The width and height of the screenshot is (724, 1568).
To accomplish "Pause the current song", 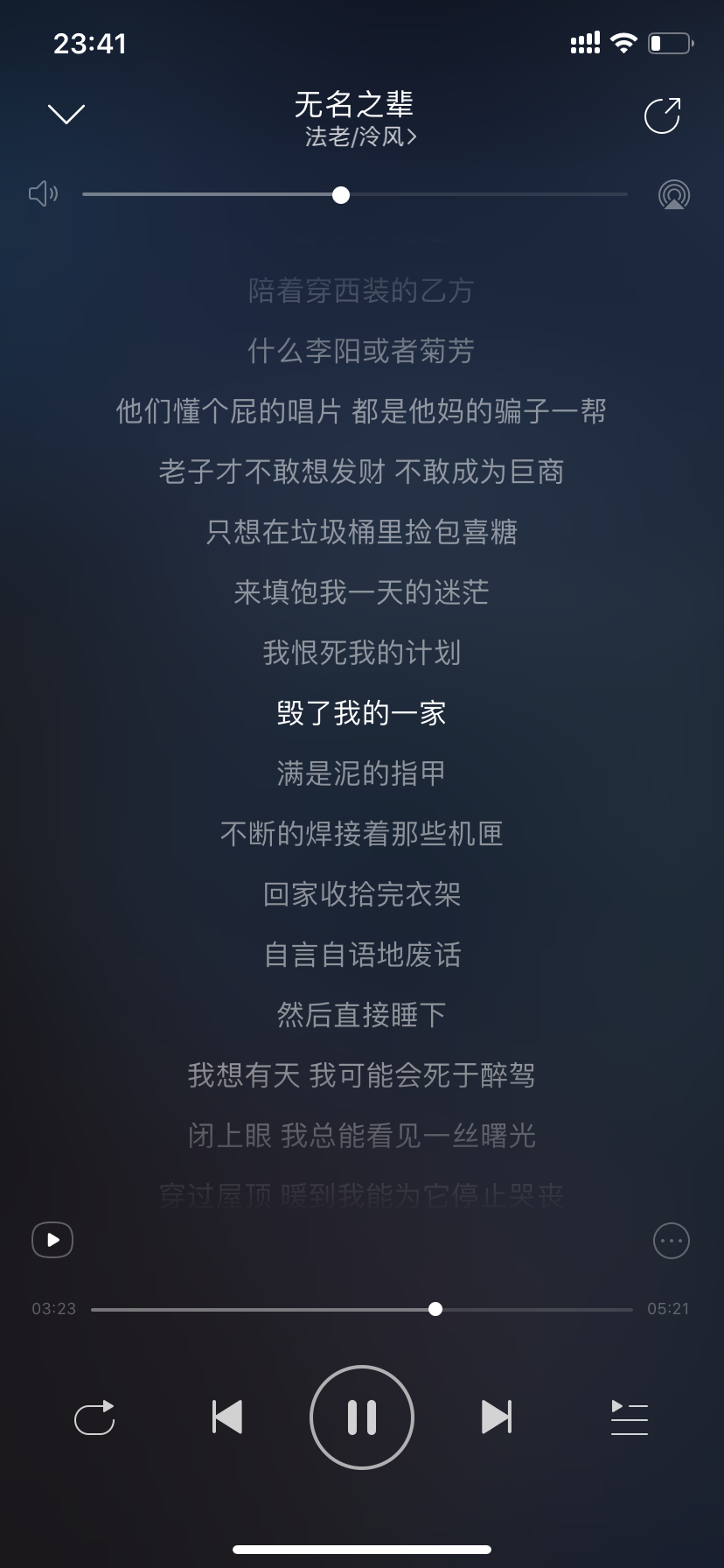I will tap(362, 1417).
